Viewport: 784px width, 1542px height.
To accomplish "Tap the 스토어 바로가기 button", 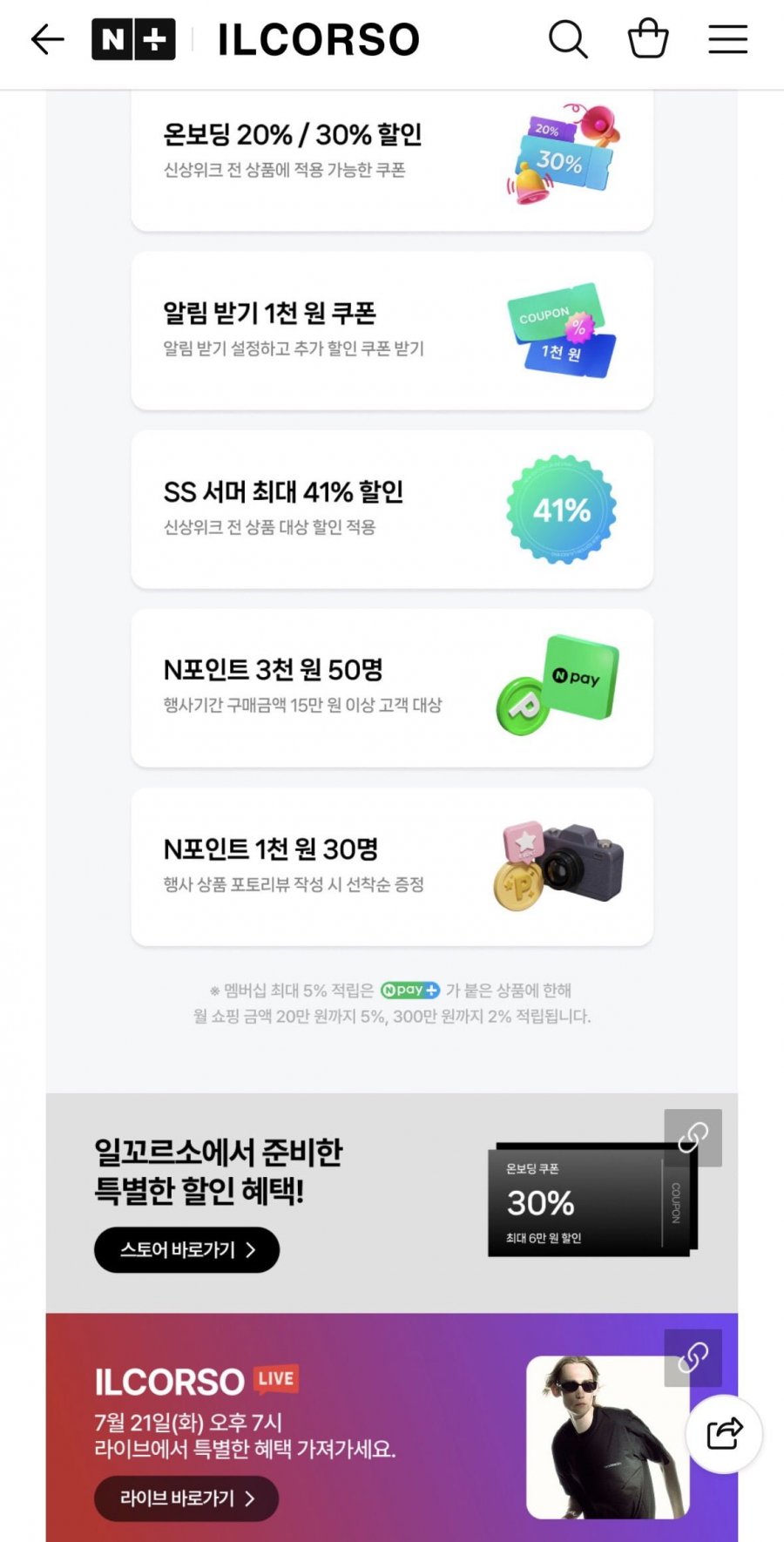I will [x=186, y=1250].
